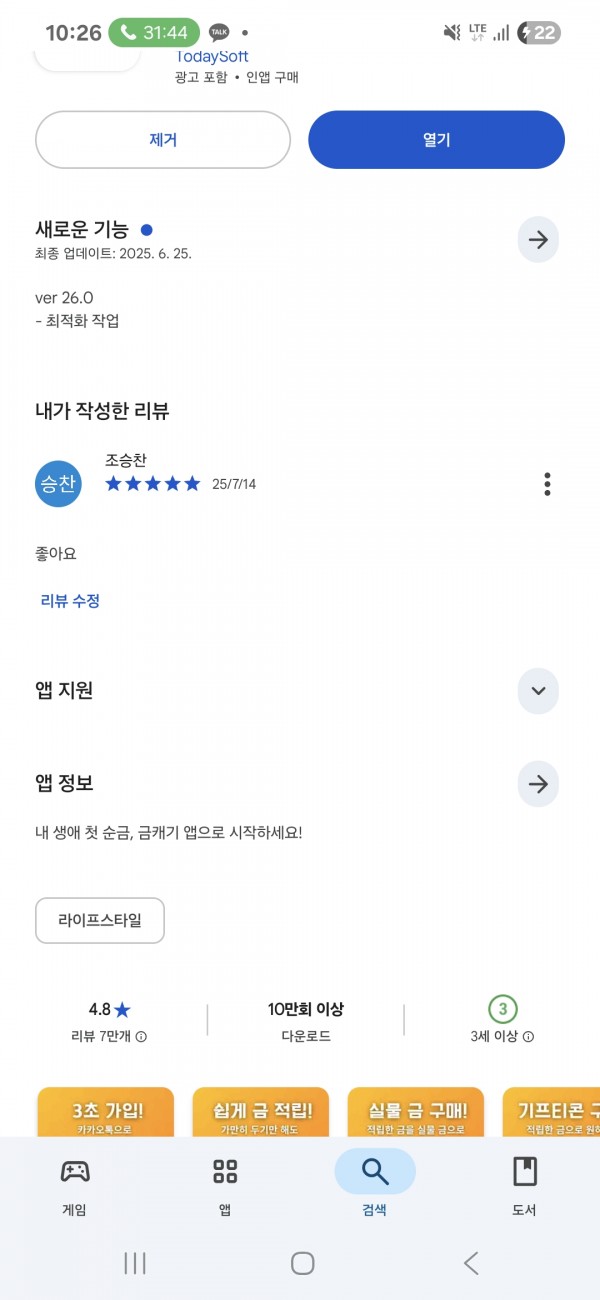Open 앱 정보 details arrow
The width and height of the screenshot is (600, 1300).
pos(538,784)
